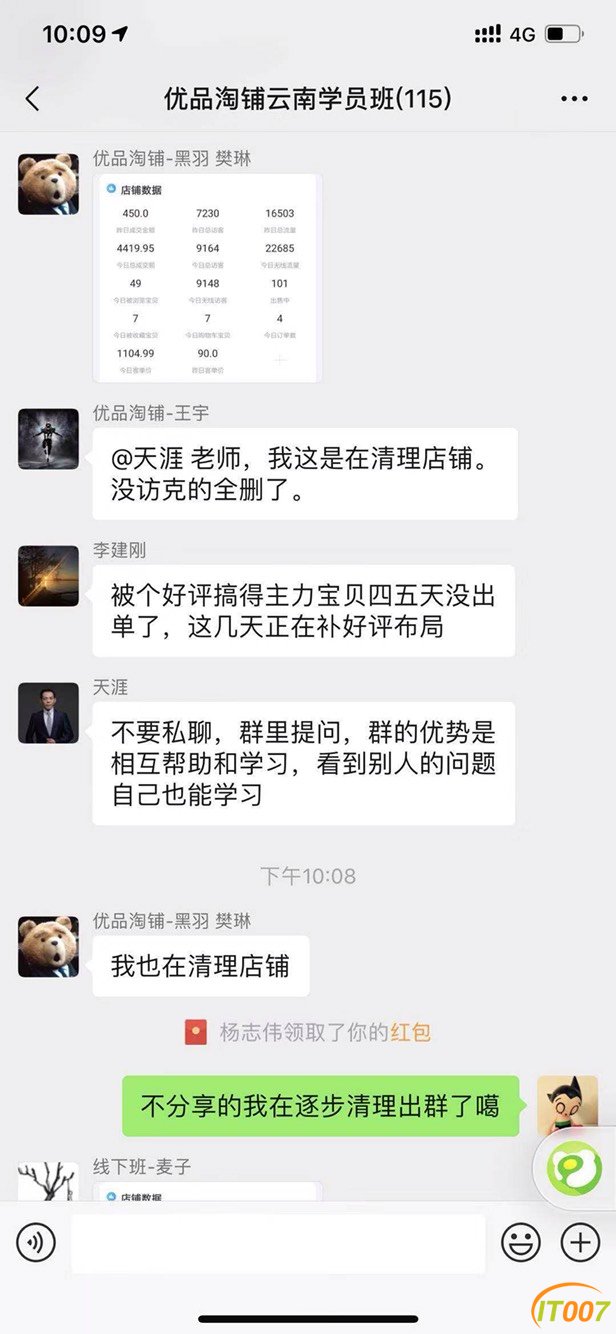Go back from the group chat
The height and width of the screenshot is (1334, 616).
coord(32,98)
